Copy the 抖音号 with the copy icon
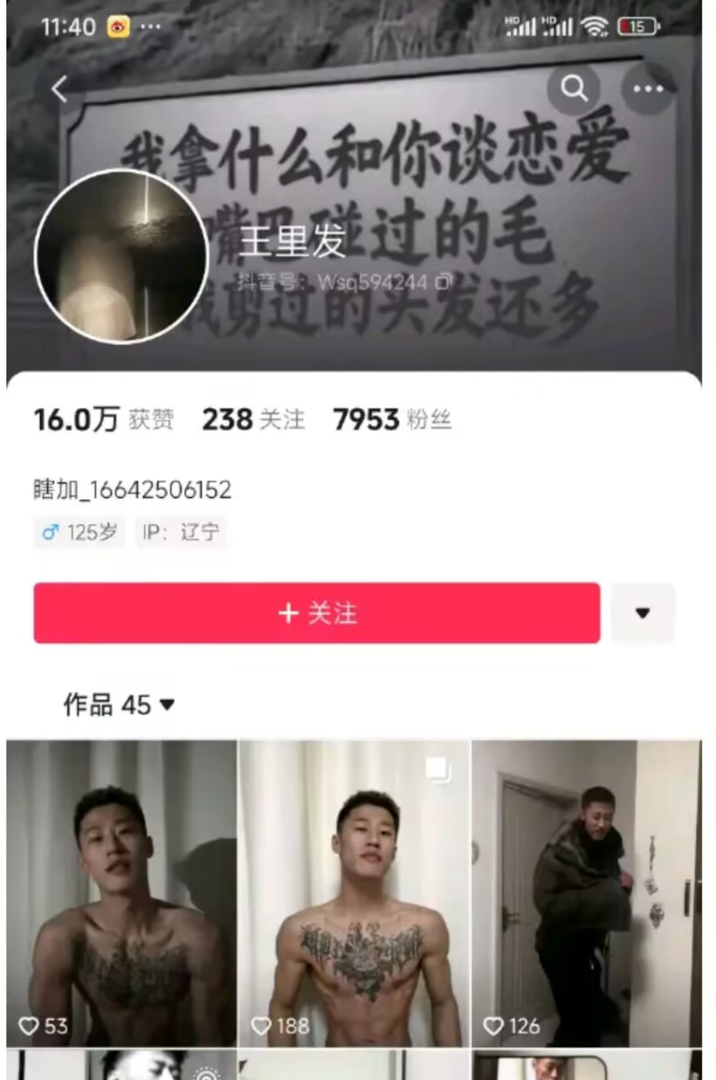Screen dimensions: 716x1080 tap(444, 283)
